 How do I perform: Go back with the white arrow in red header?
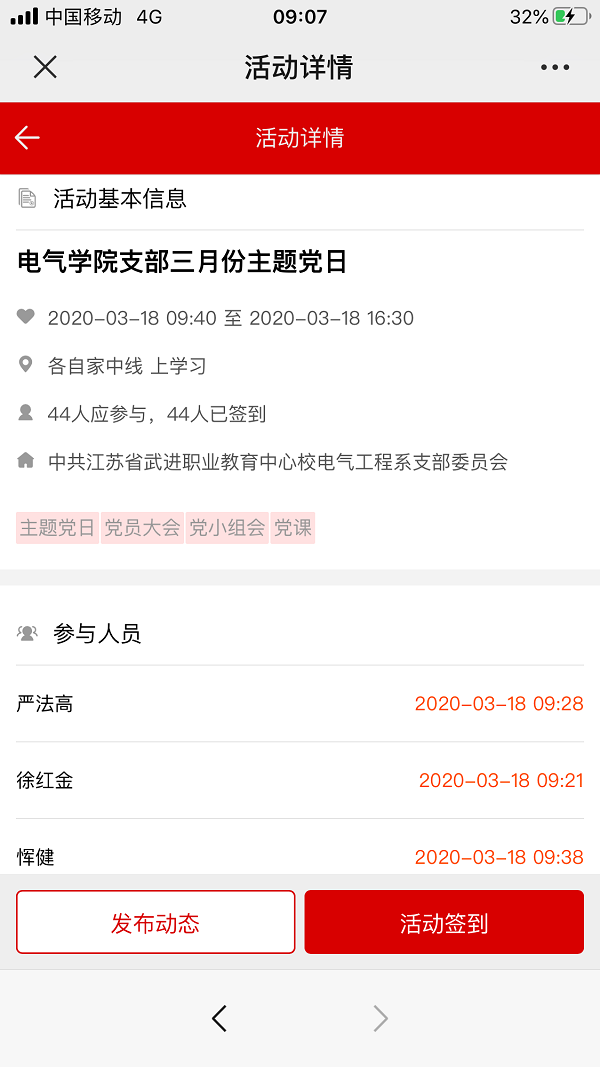pos(27,138)
